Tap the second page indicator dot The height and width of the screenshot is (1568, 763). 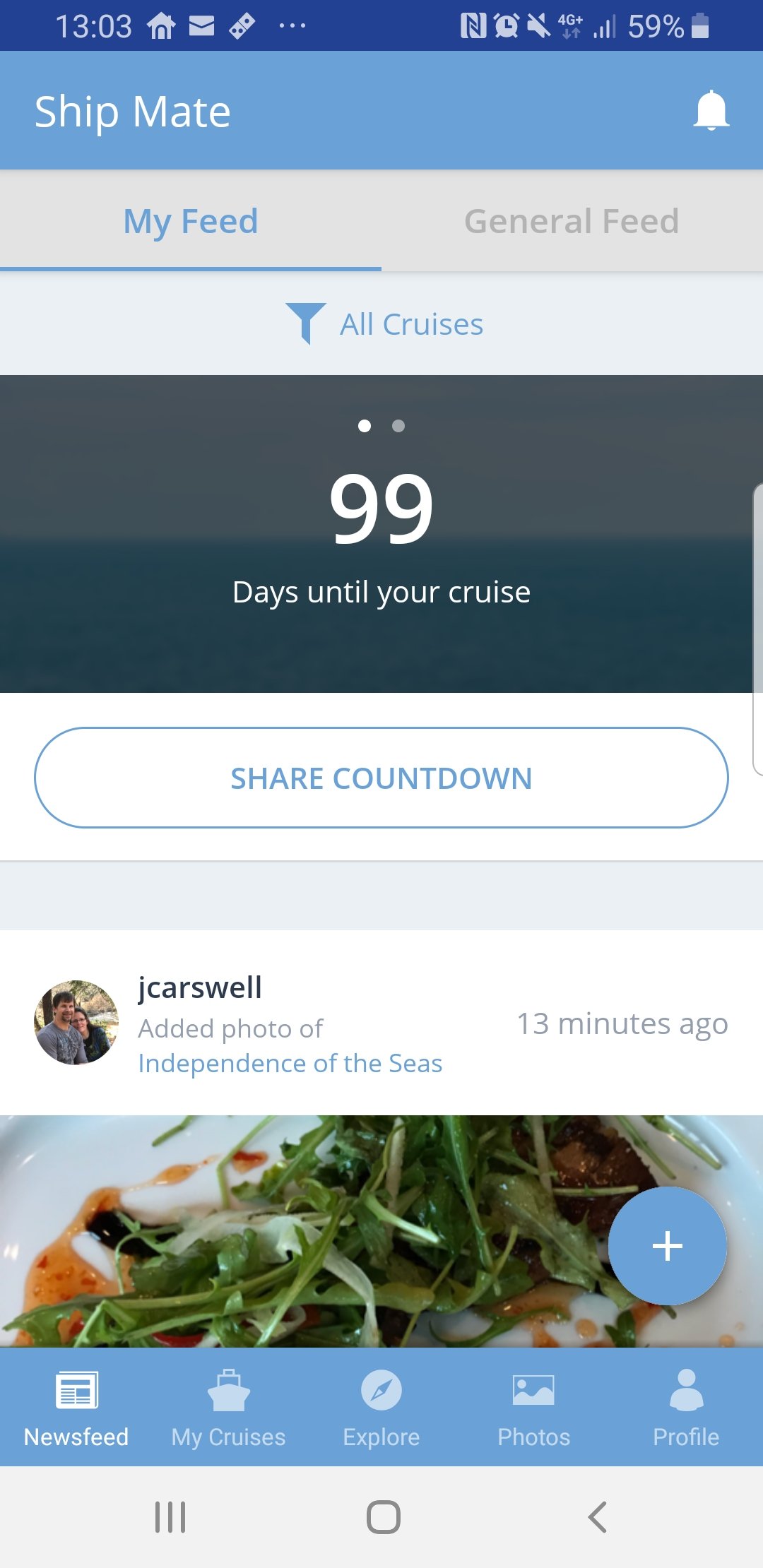click(398, 426)
